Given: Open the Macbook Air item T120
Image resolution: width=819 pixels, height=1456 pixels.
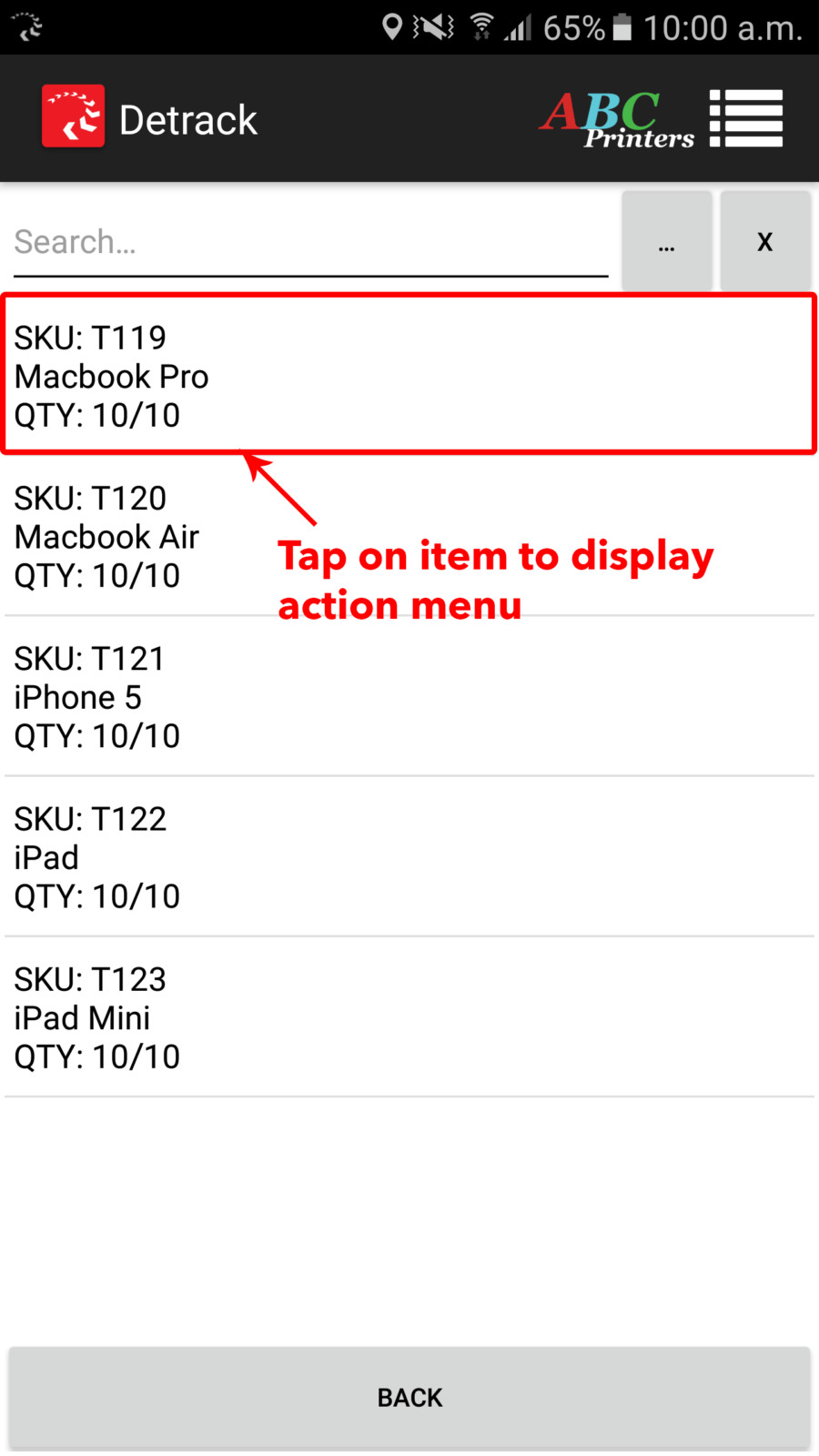Looking at the screenshot, I should [x=136, y=537].
